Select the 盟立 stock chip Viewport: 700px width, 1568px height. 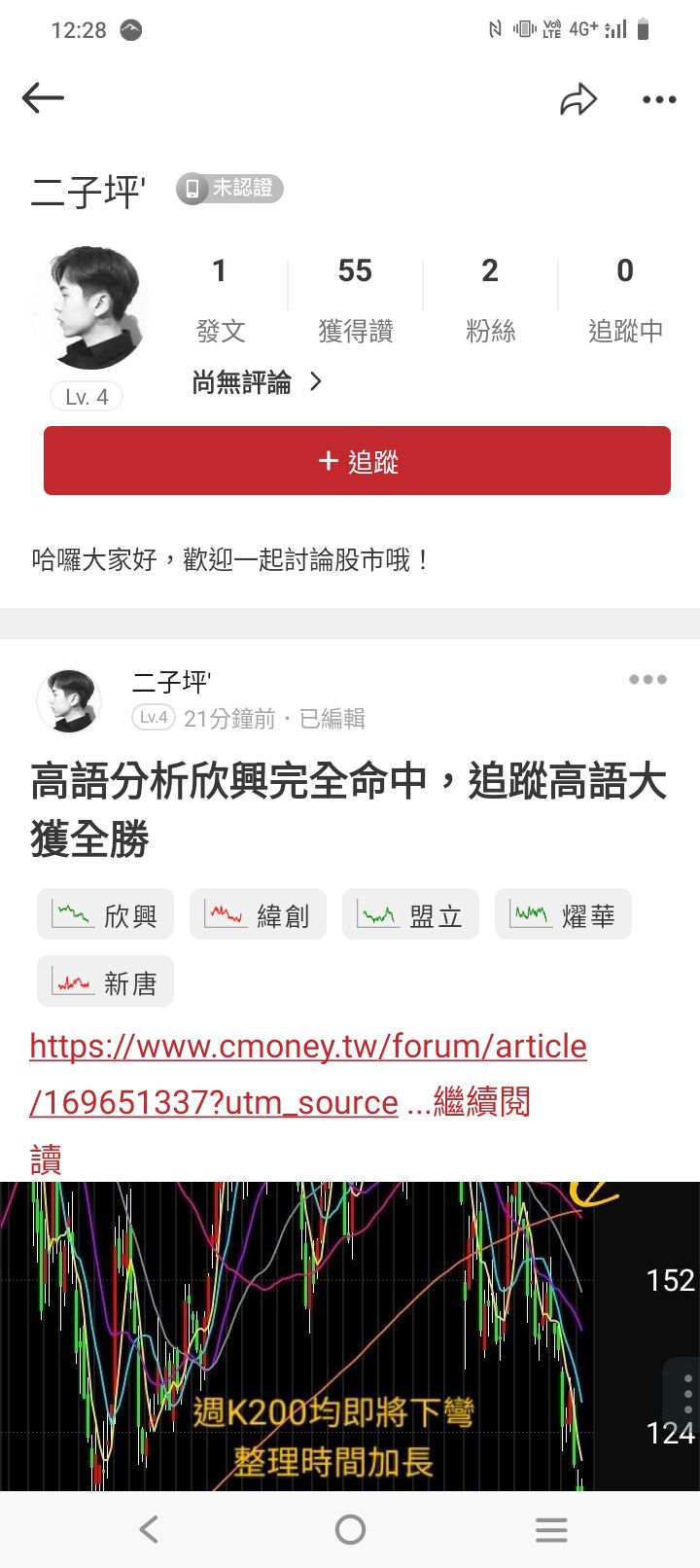410,914
